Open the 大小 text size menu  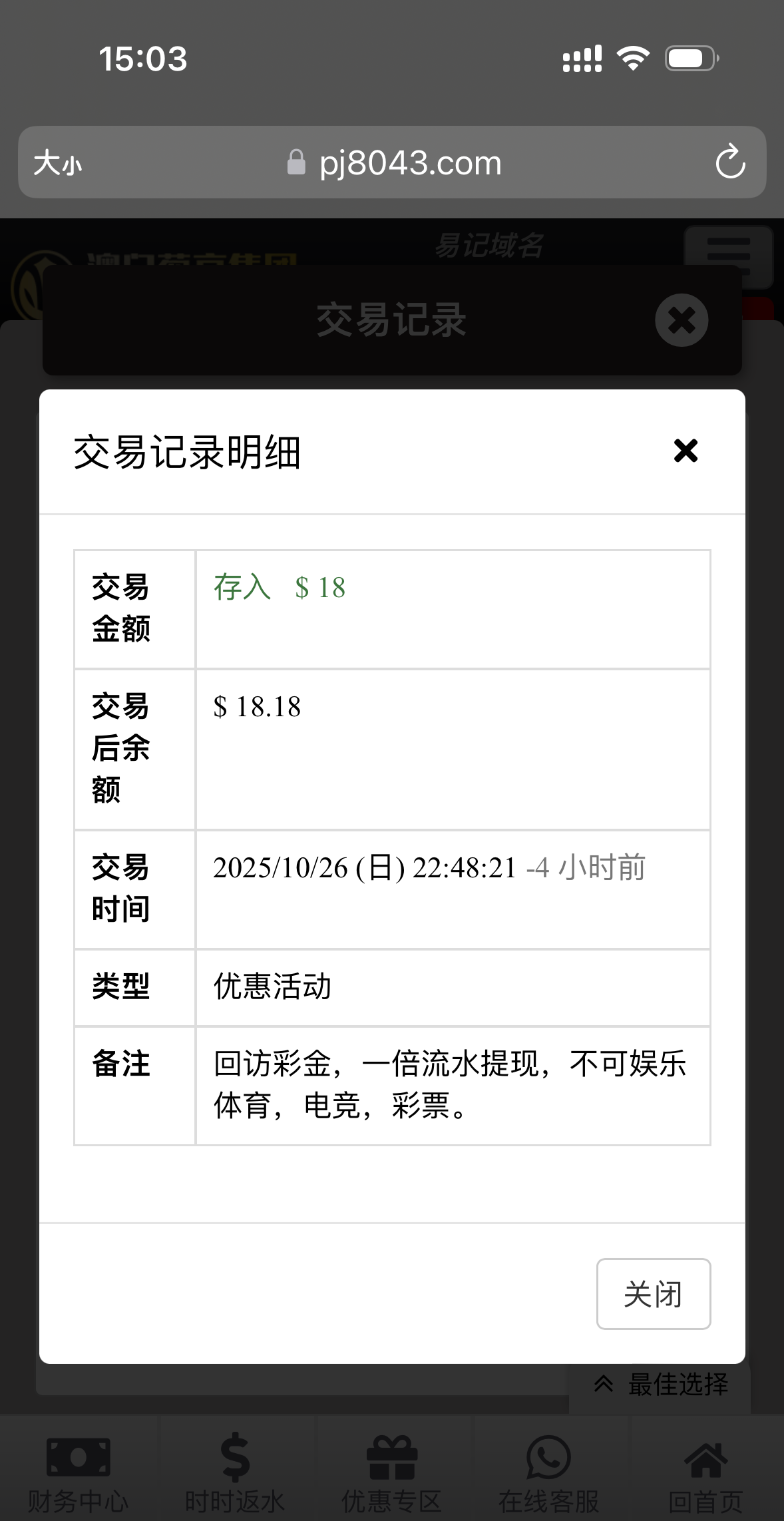57,162
